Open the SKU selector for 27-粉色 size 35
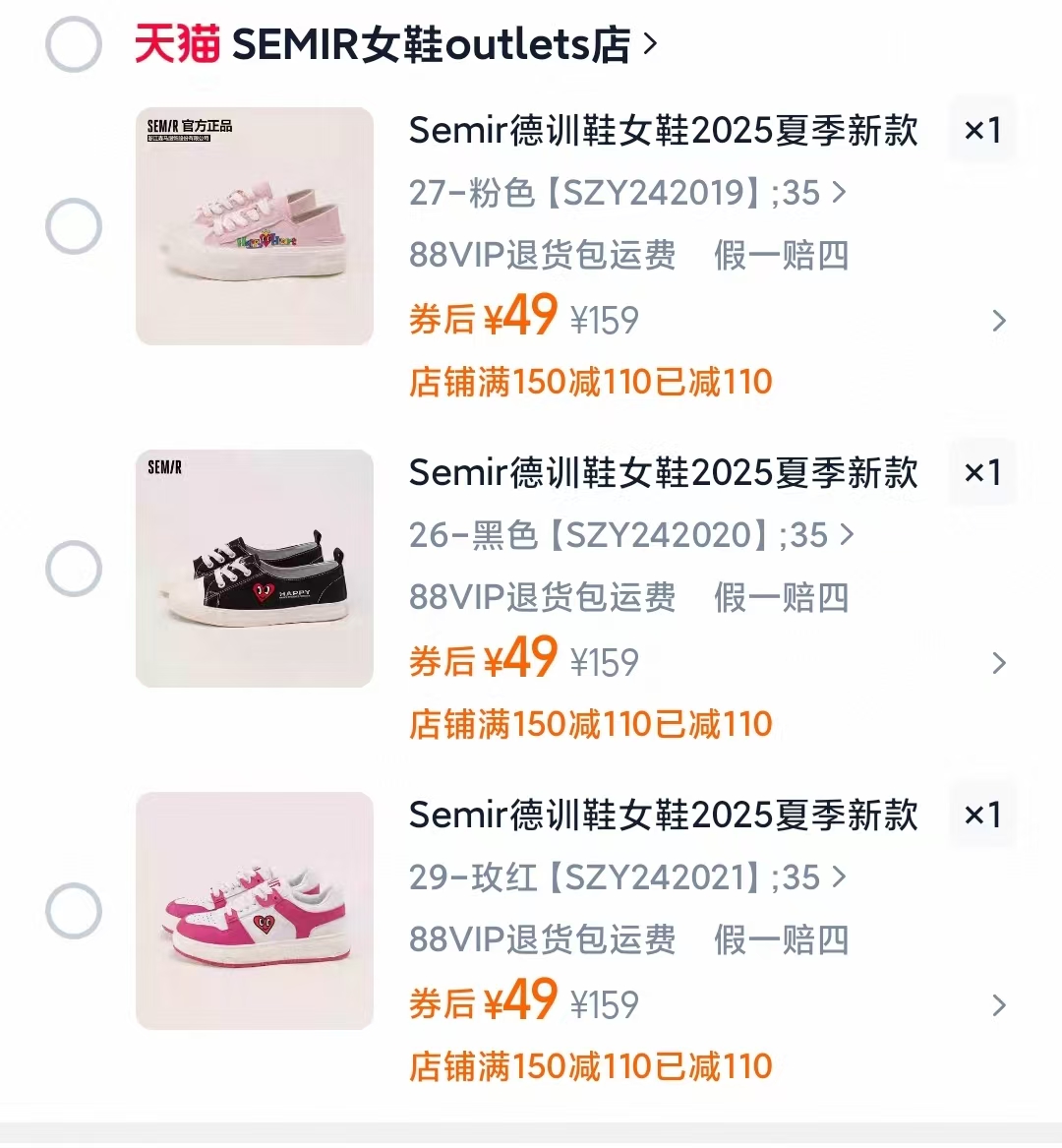 626,193
